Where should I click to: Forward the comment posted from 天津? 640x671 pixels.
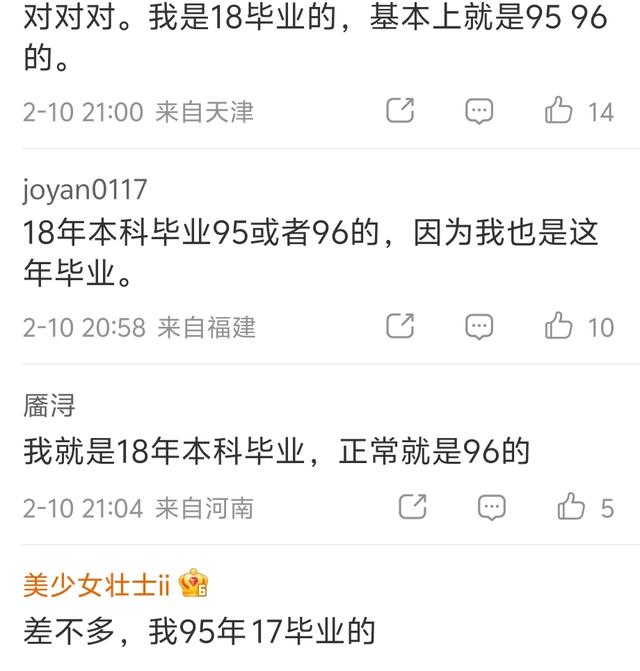(x=400, y=111)
